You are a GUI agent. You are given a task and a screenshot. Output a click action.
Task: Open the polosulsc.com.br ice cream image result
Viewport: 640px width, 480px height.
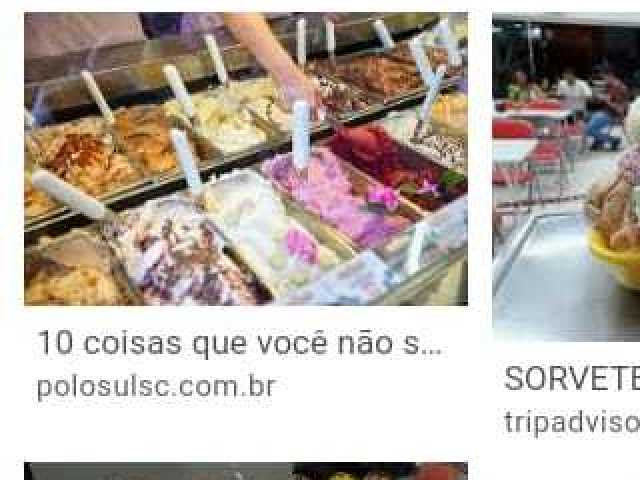pyautogui.click(x=245, y=160)
